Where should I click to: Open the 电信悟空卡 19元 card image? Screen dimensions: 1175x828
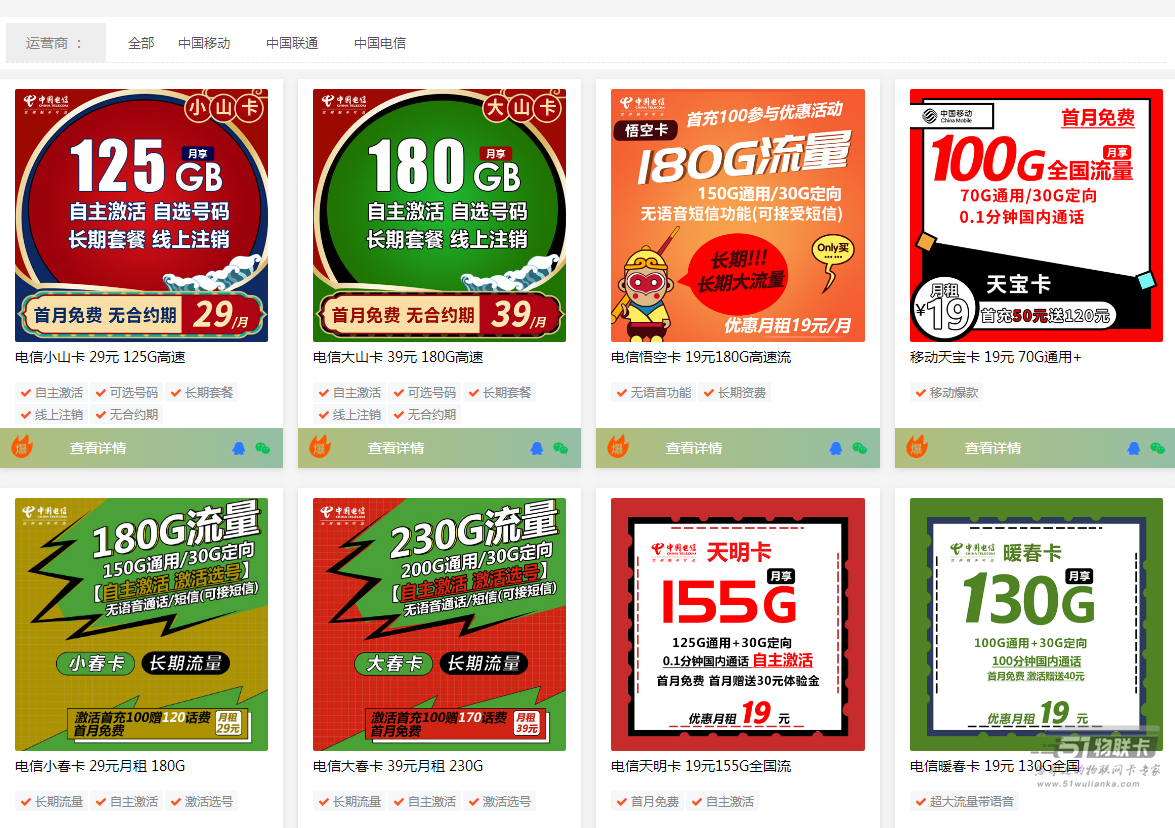(737, 215)
